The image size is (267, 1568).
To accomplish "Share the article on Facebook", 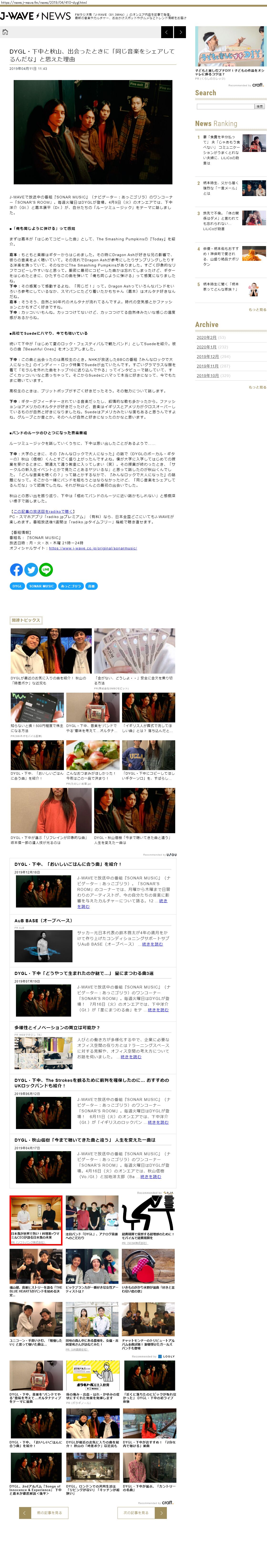I will (x=16, y=570).
